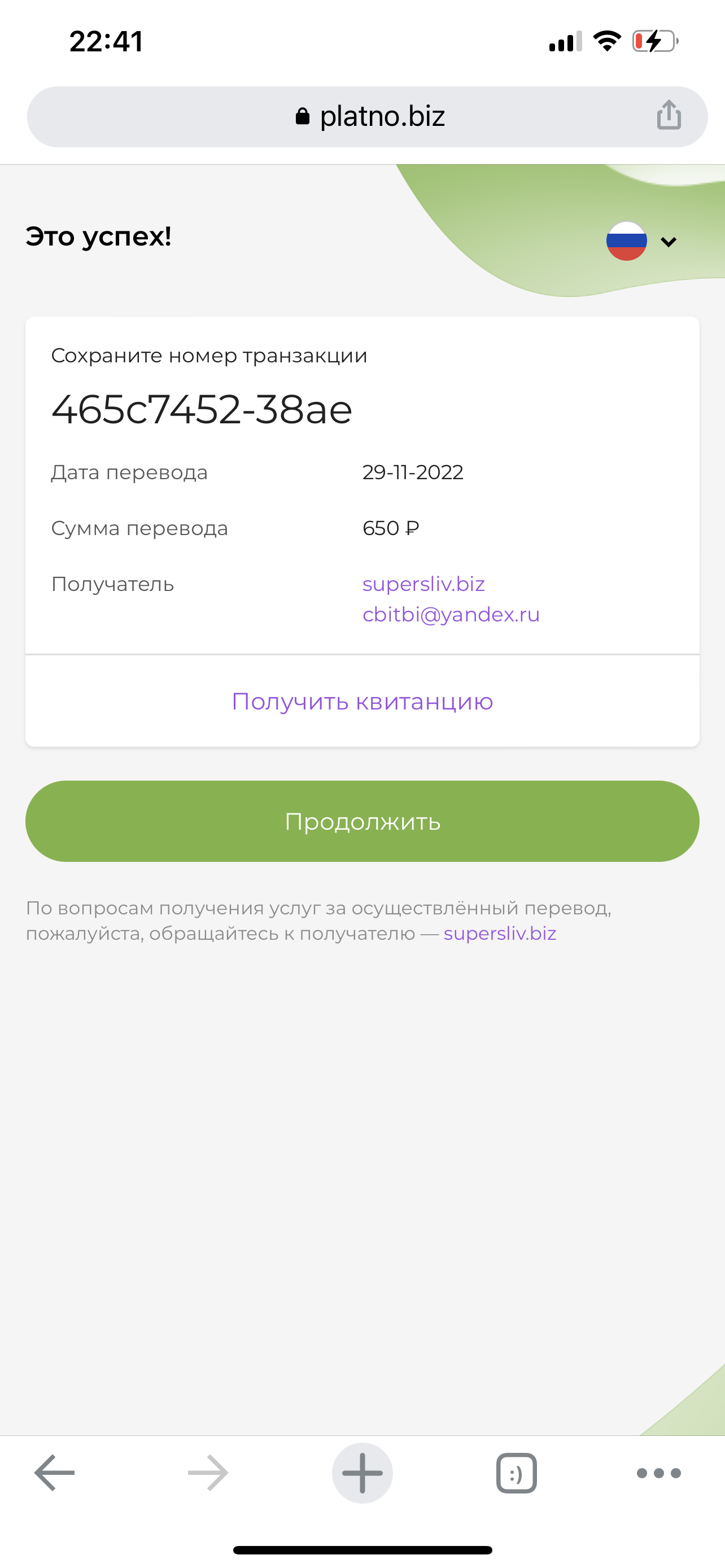This screenshot has width=725, height=1568.
Task: Go back with the browser back arrow
Action: [x=54, y=1473]
